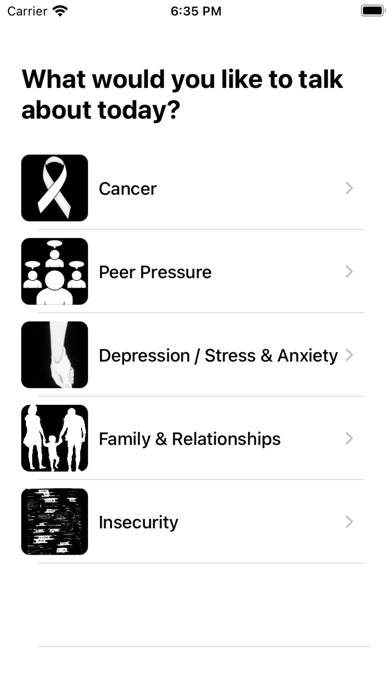This screenshot has height=696, width=392.
Task: Choose Depression / Stress & Anxiety
Action: 196,355
